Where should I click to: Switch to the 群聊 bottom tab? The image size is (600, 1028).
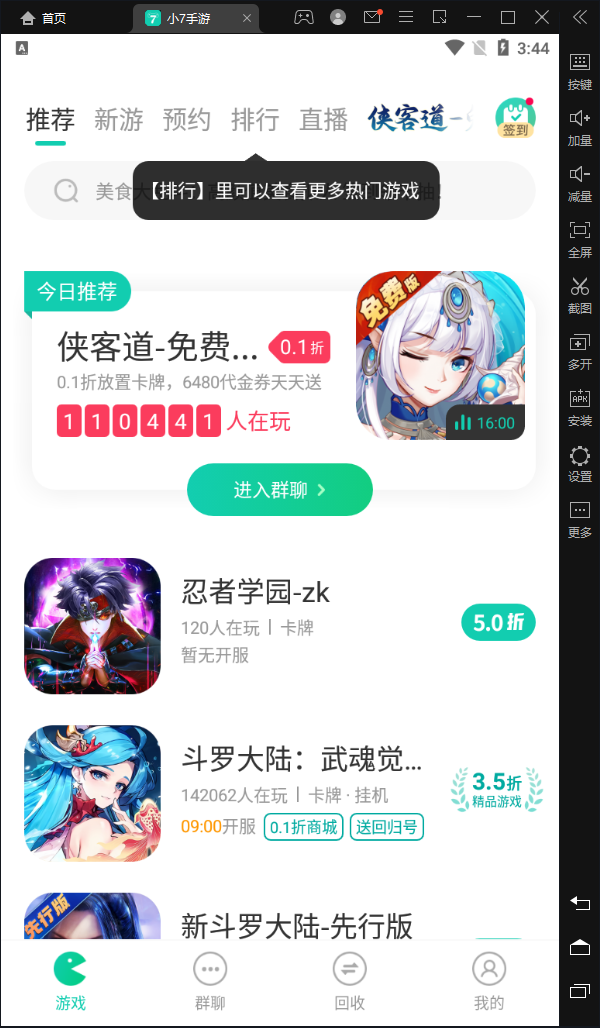(210, 980)
